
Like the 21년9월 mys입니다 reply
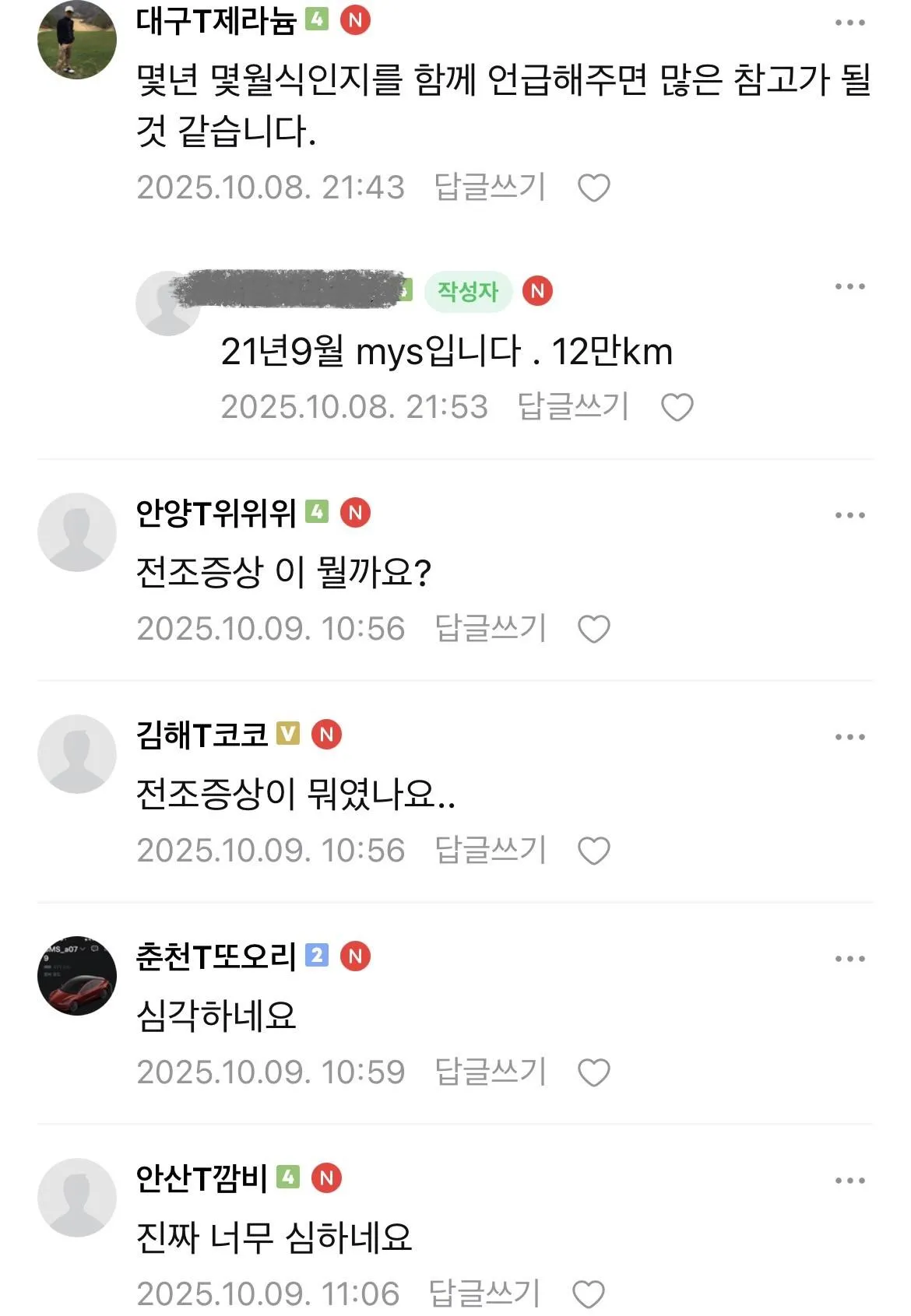677,407
